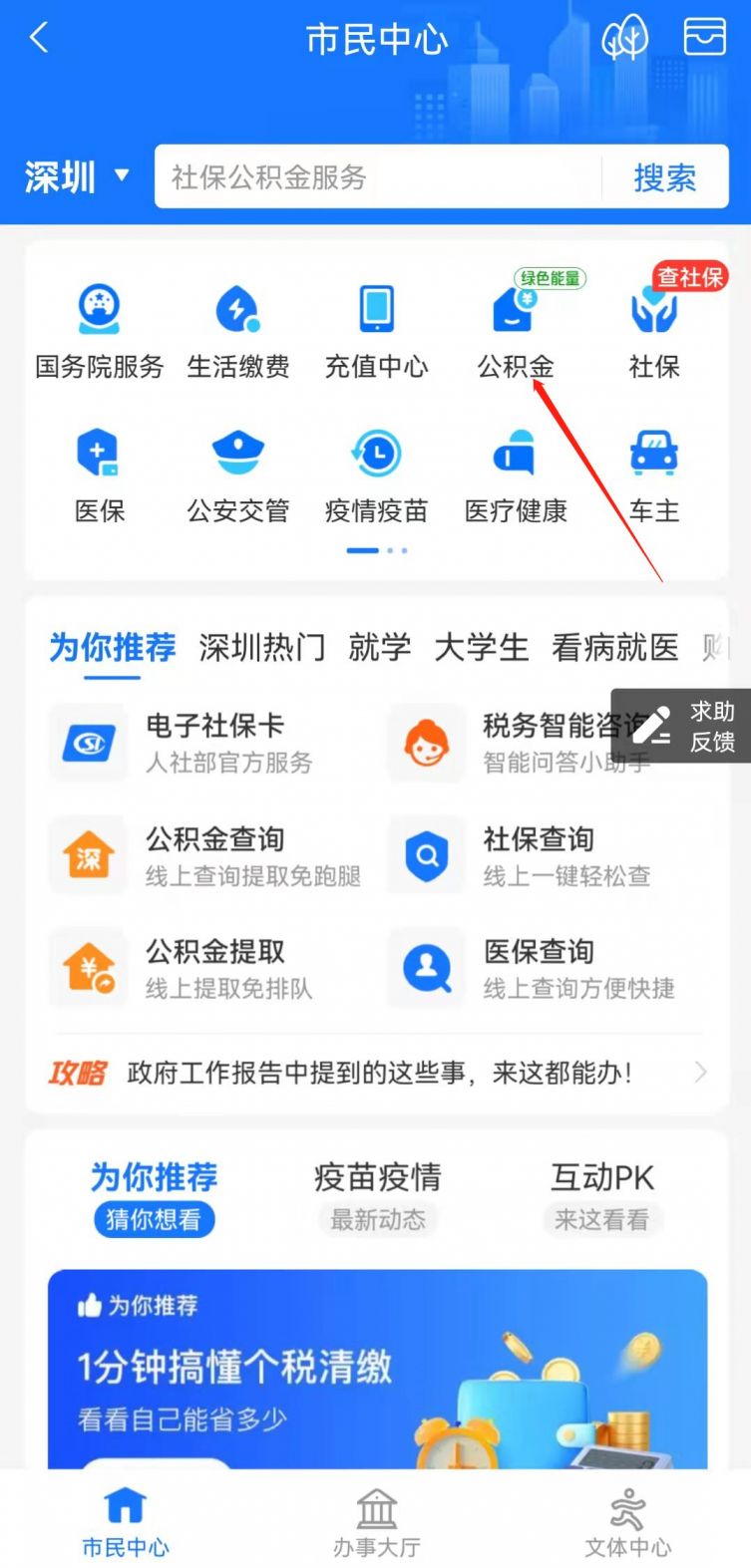Switch to the 办事大厅 tab

376,1522
